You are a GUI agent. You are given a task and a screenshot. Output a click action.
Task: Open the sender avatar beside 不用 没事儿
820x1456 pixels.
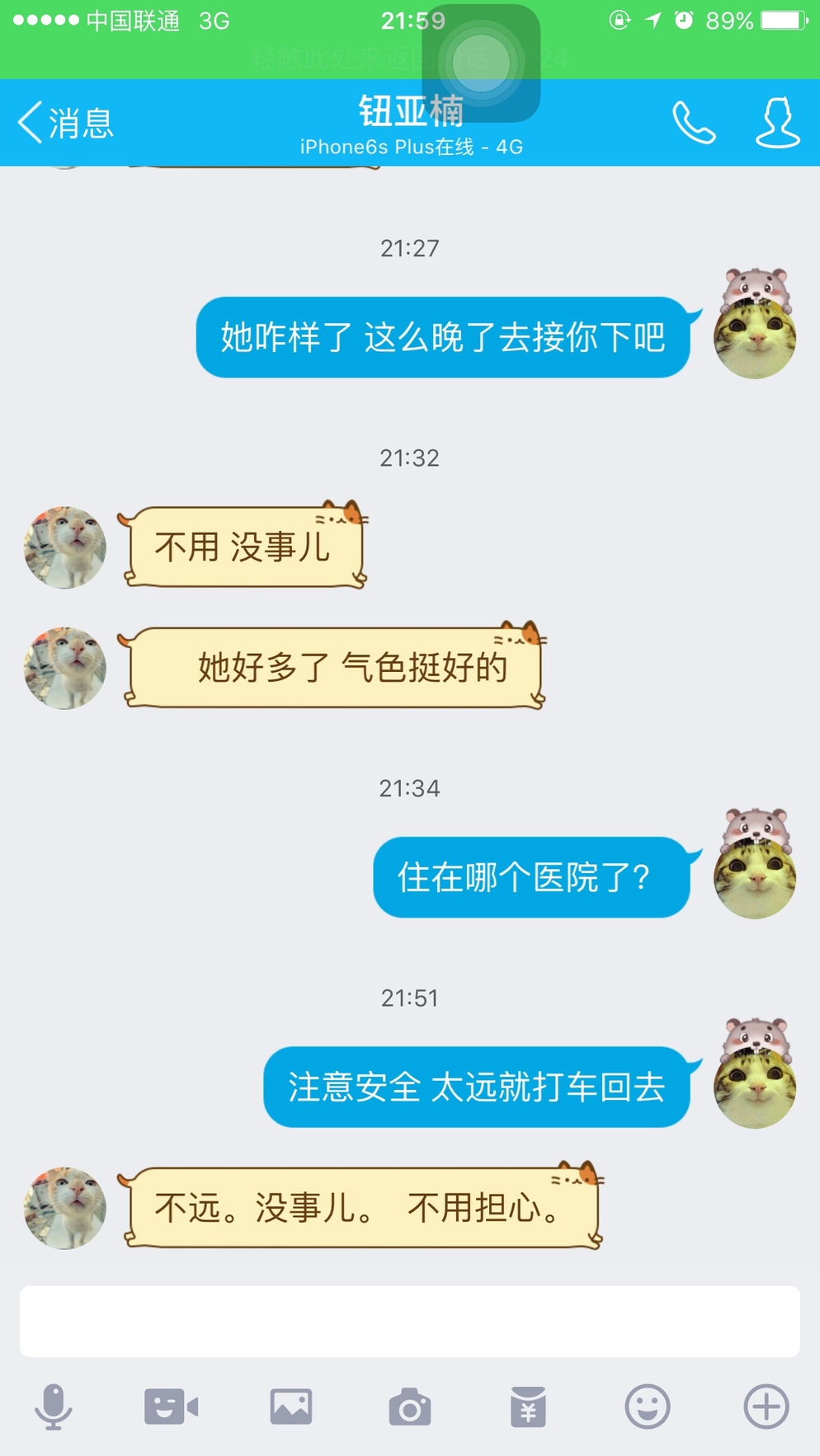tap(65, 547)
